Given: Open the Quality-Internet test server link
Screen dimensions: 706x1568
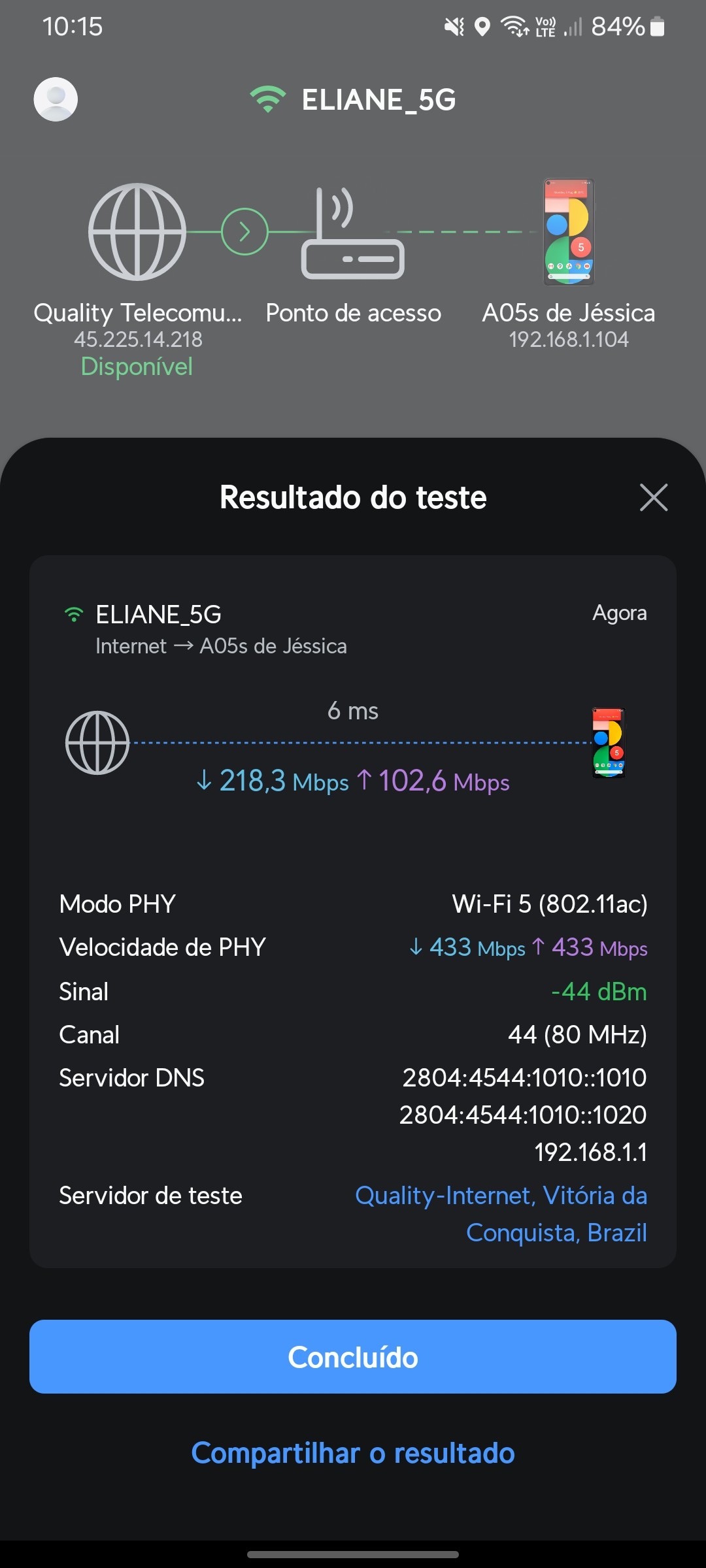Looking at the screenshot, I should point(501,1214).
